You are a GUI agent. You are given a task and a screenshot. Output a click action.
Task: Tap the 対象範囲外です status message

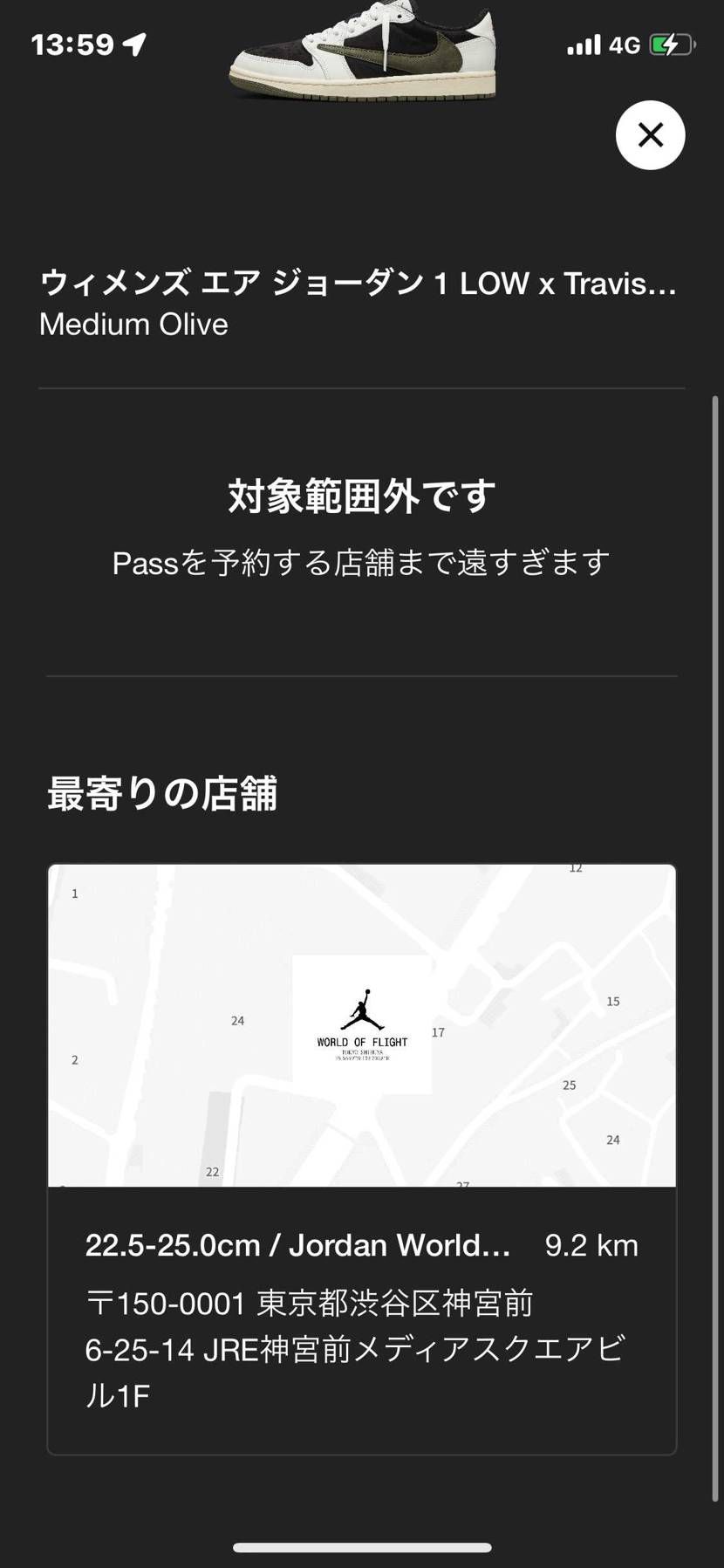[x=361, y=495]
